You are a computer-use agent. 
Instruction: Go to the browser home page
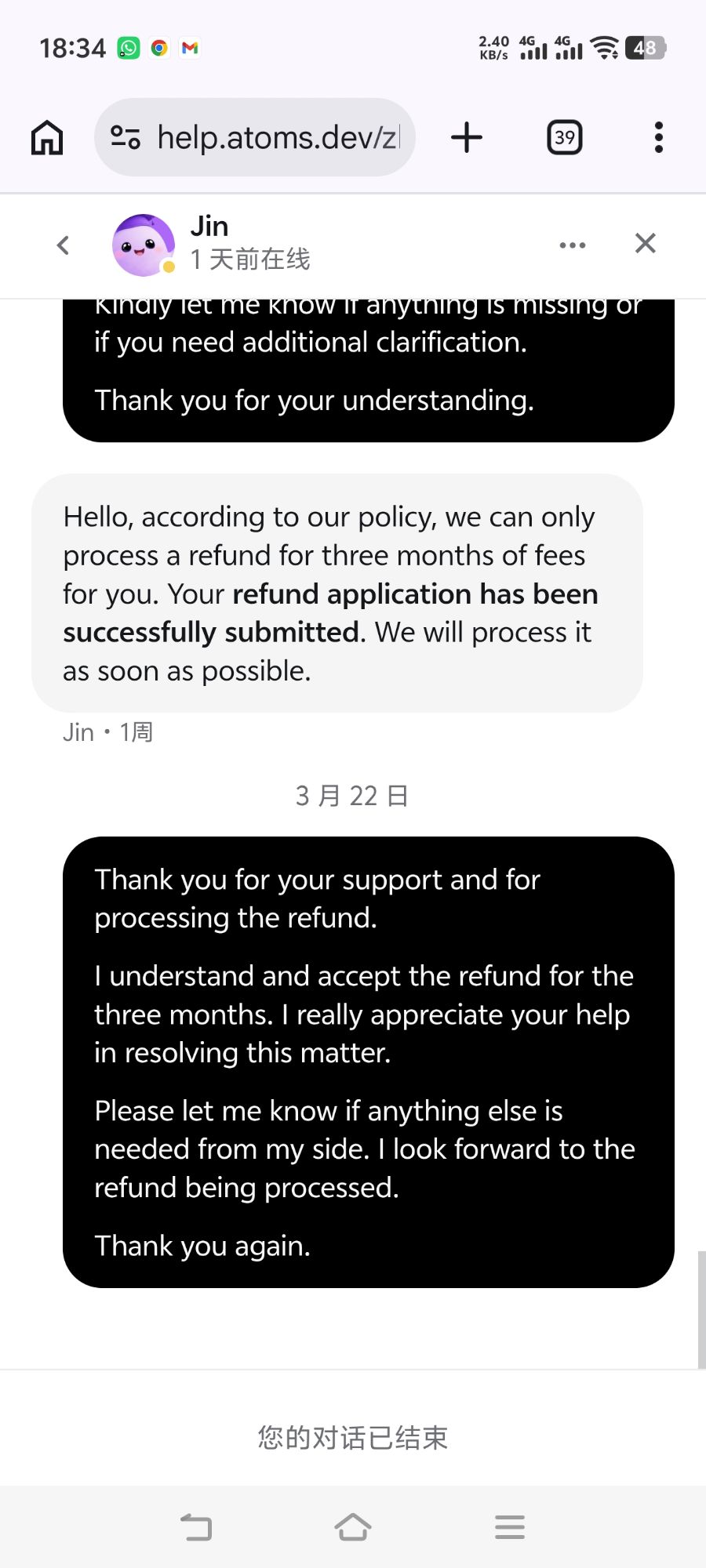tap(47, 138)
